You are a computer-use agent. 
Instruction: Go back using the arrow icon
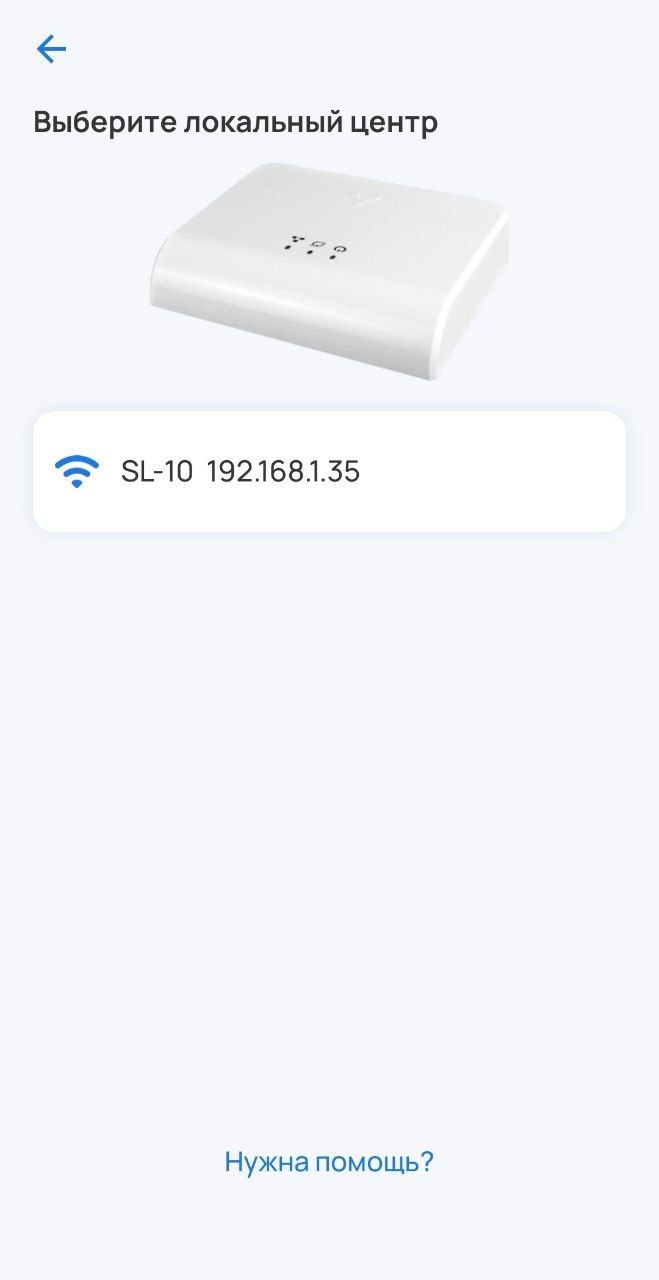pos(51,49)
